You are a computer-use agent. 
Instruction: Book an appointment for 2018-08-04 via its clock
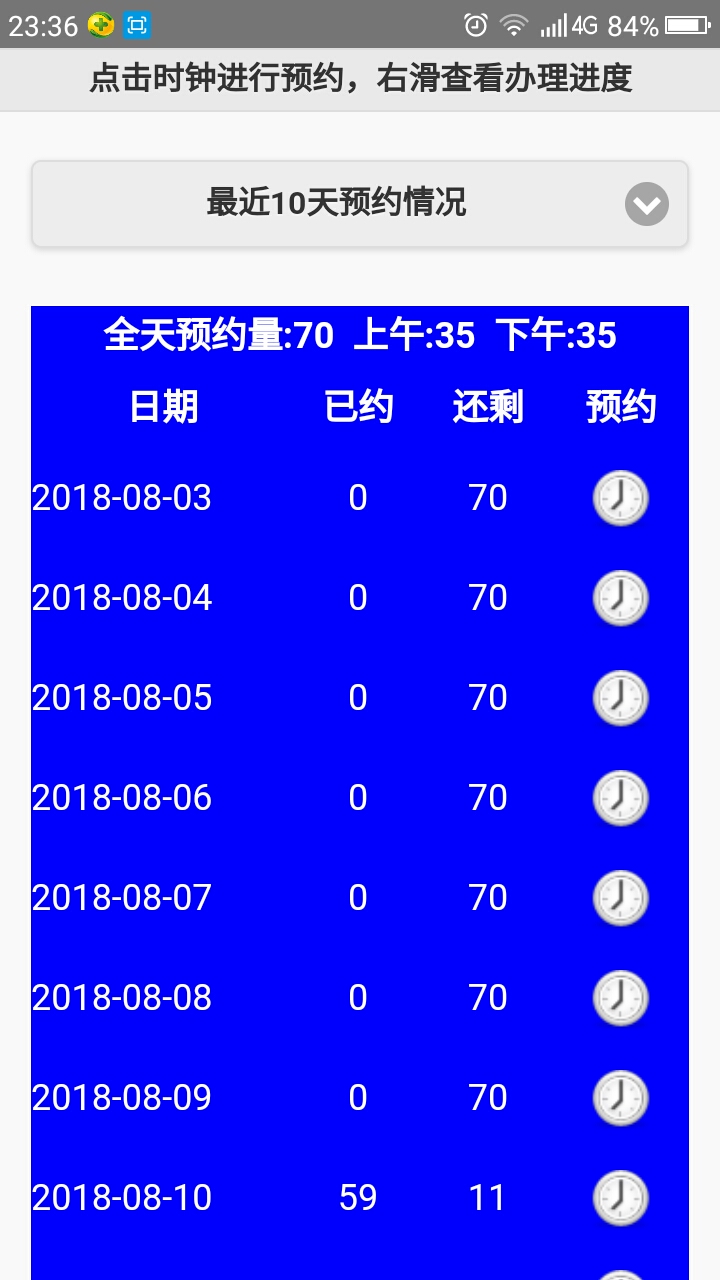coord(620,598)
